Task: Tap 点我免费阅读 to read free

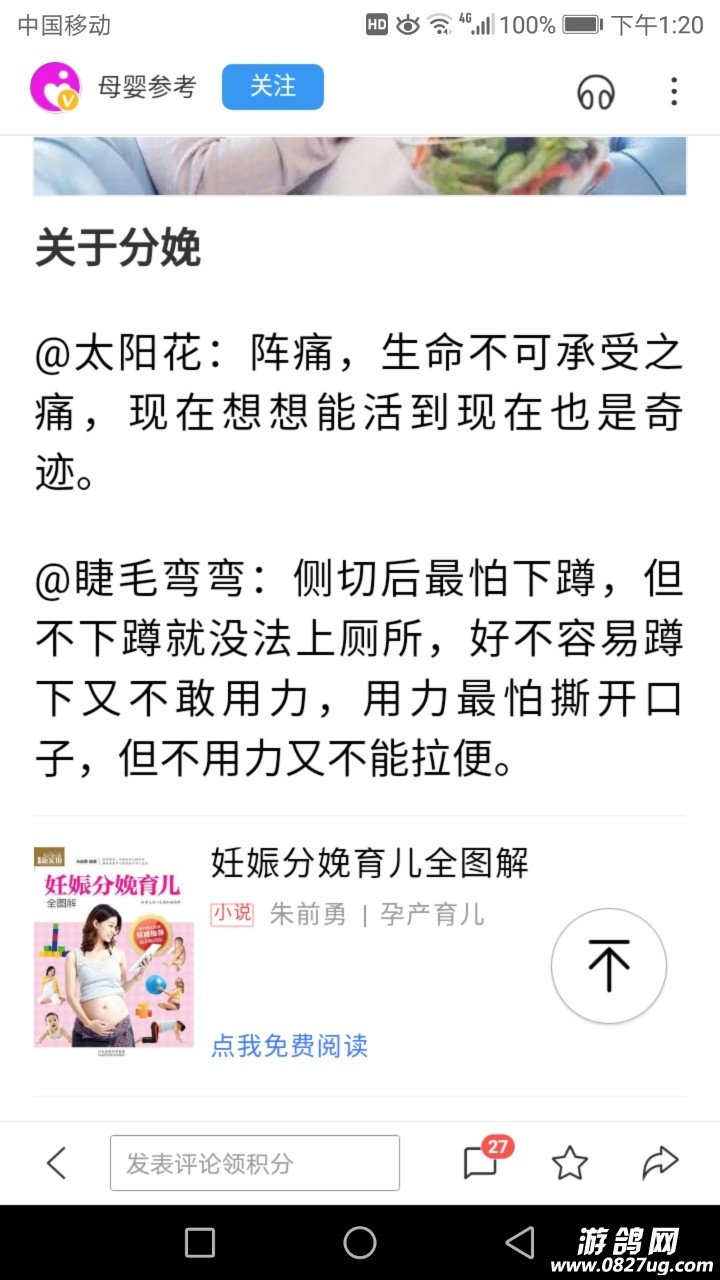Action: point(289,1046)
